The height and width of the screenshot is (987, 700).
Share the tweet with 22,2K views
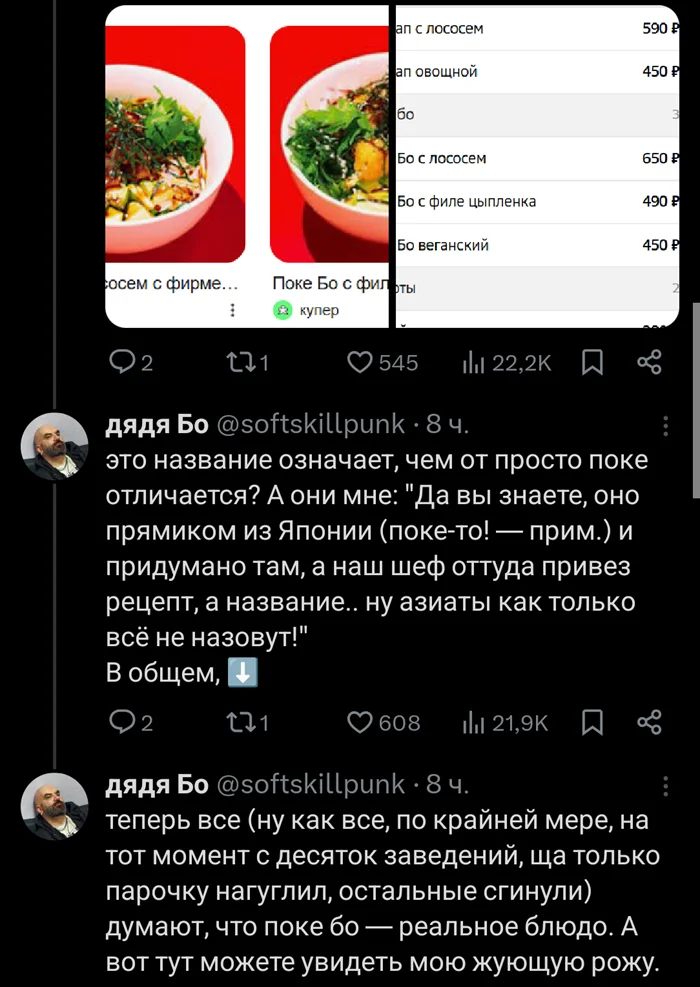(x=650, y=363)
